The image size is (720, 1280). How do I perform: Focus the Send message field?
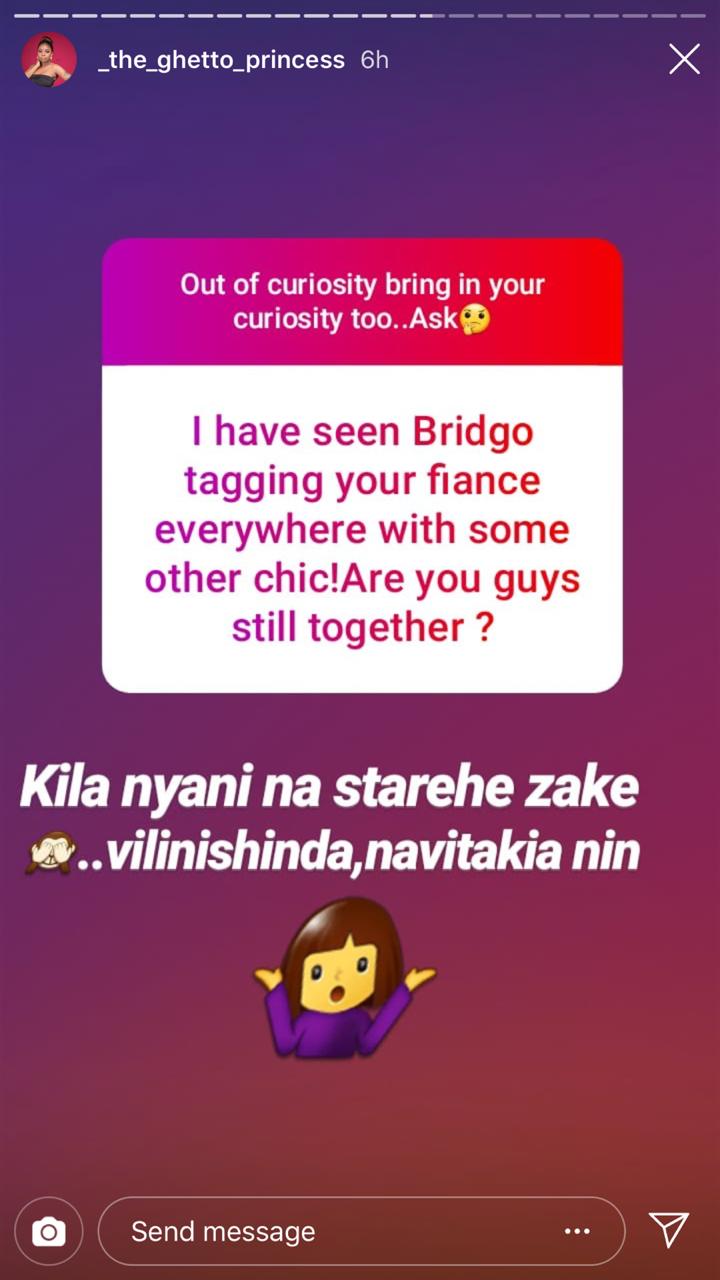pos(330,1231)
